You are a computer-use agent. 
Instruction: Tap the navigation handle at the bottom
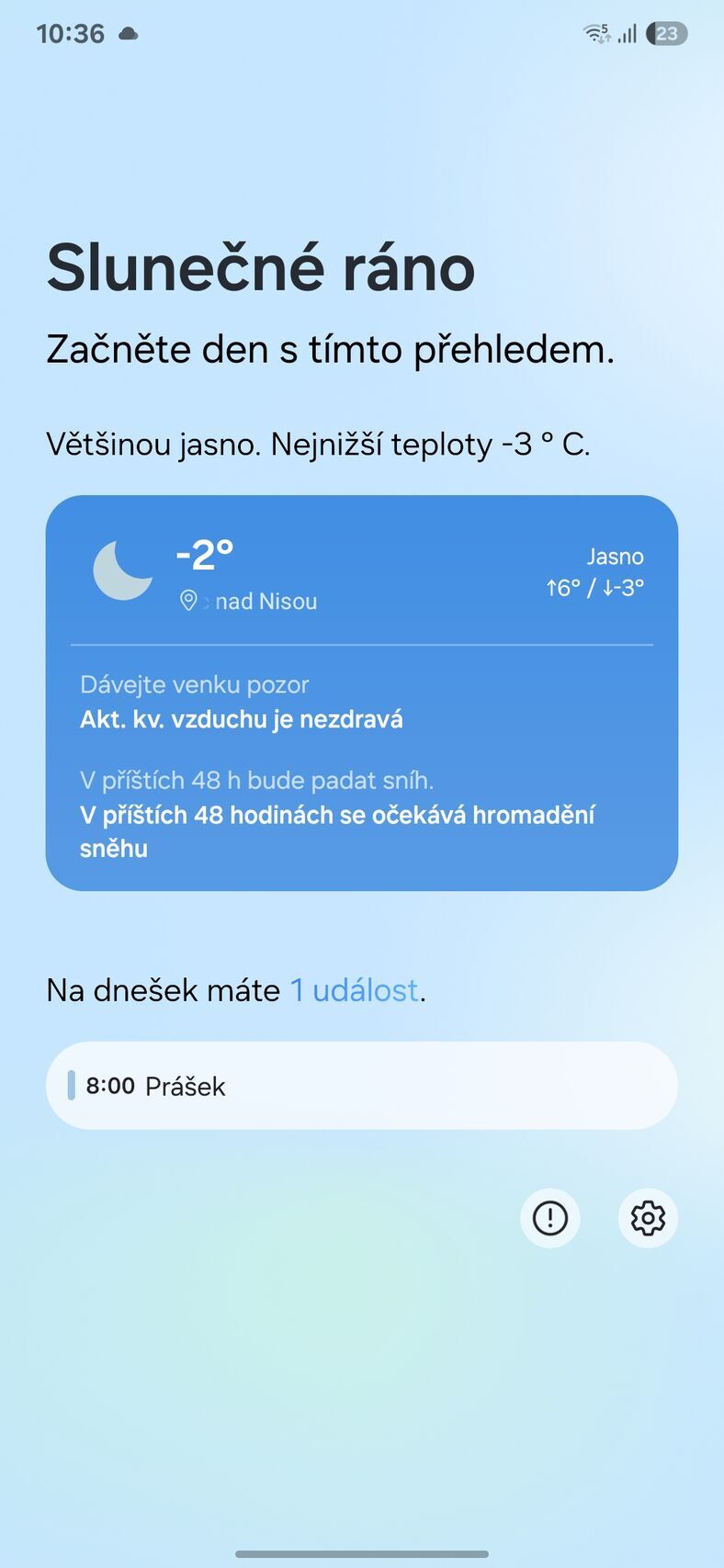(x=362, y=1551)
